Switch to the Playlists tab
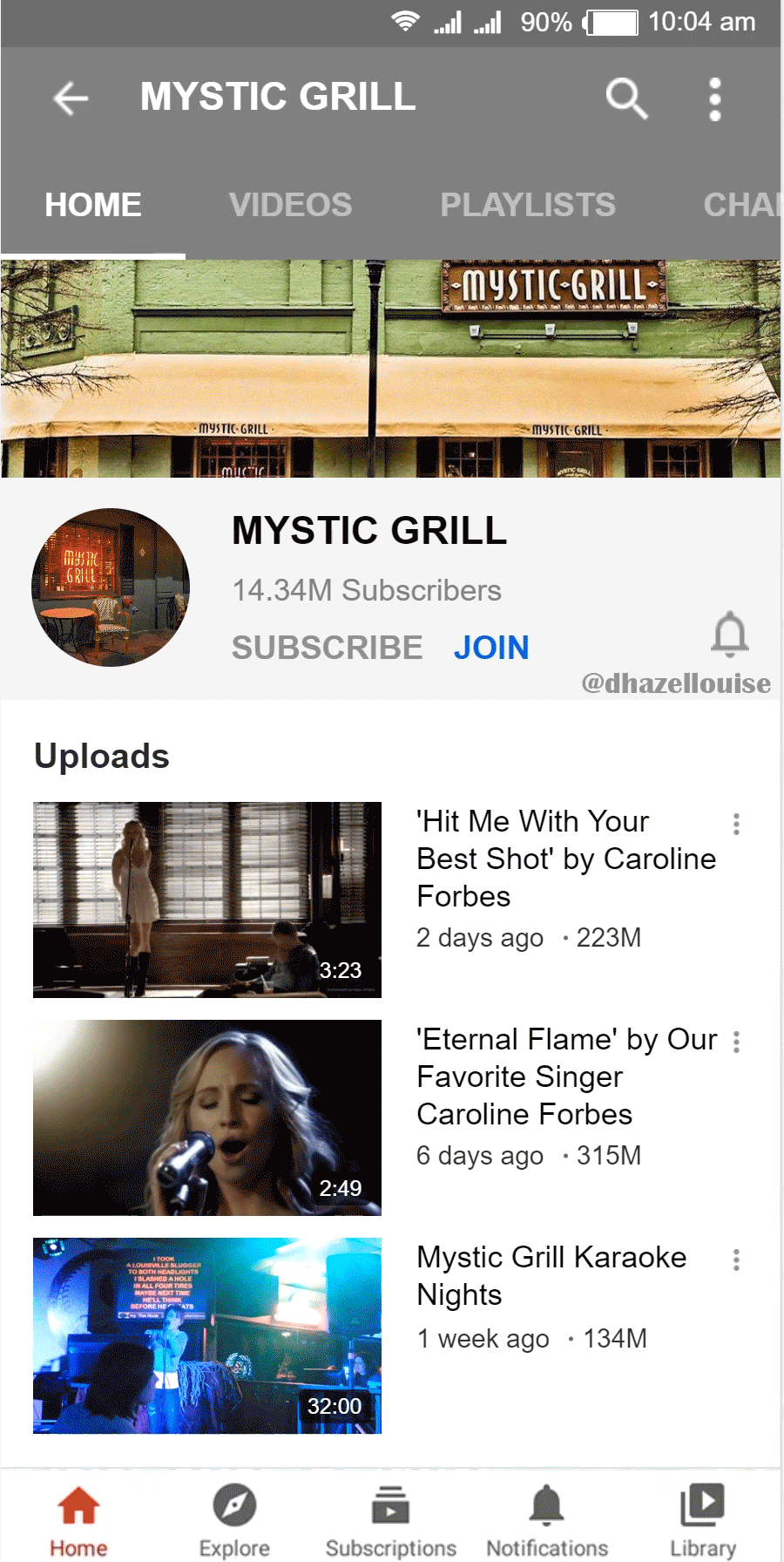The width and height of the screenshot is (784, 1562). [528, 205]
